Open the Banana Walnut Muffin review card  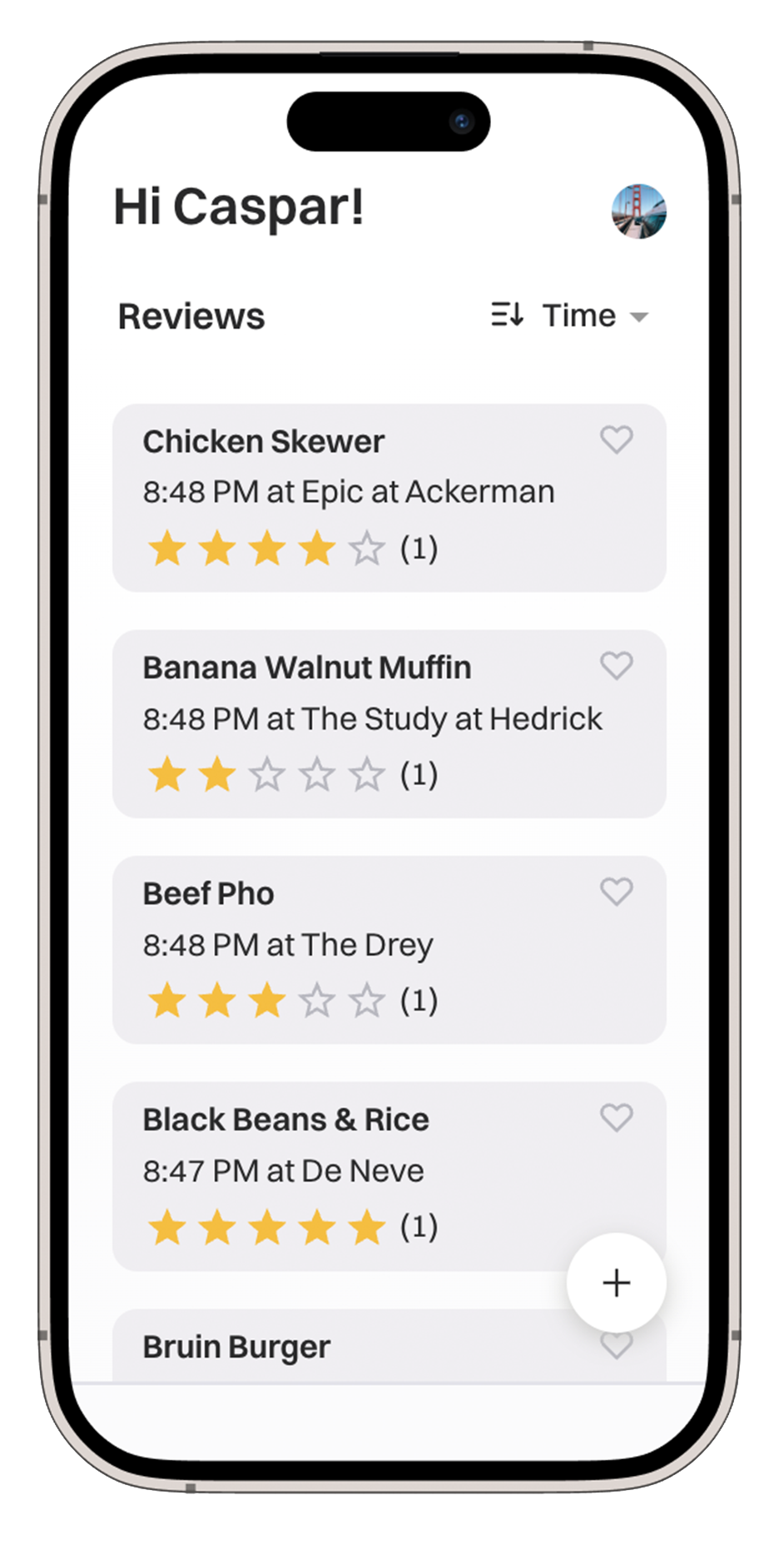pyautogui.click(x=390, y=724)
